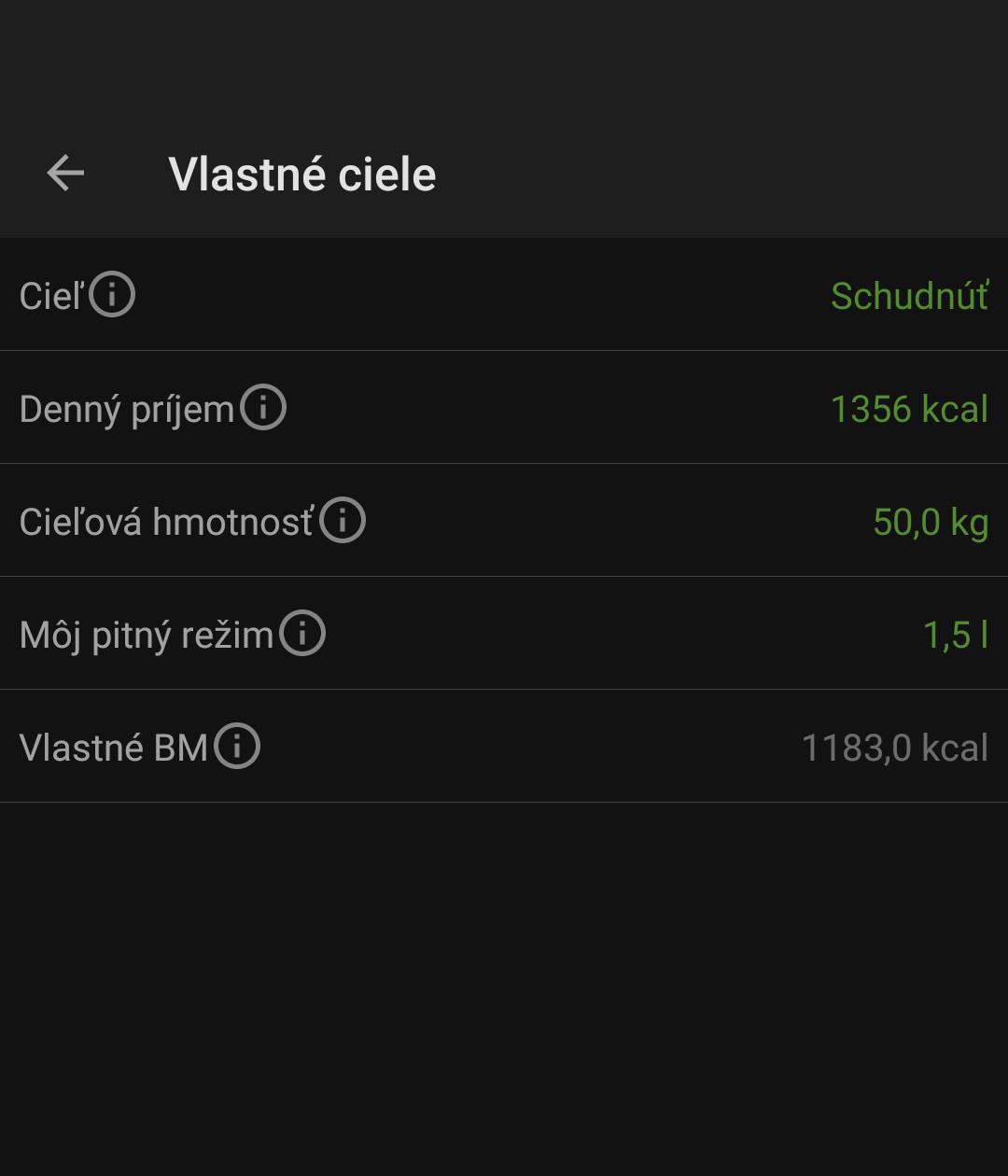Show info about Denný príjem
1008x1176 pixels.
click(x=263, y=408)
